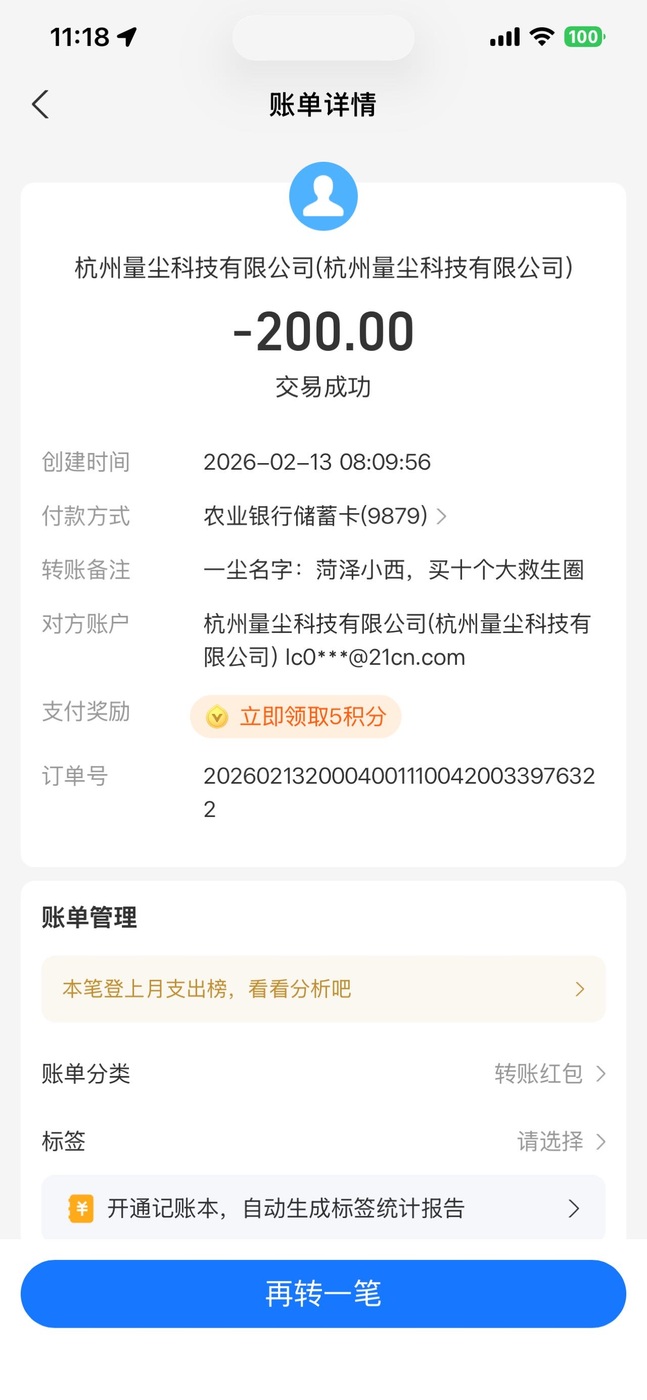Open the 本笔登上月支出榜 spending analysis banner
Viewport: 647px width, 1400px height.
tap(323, 989)
